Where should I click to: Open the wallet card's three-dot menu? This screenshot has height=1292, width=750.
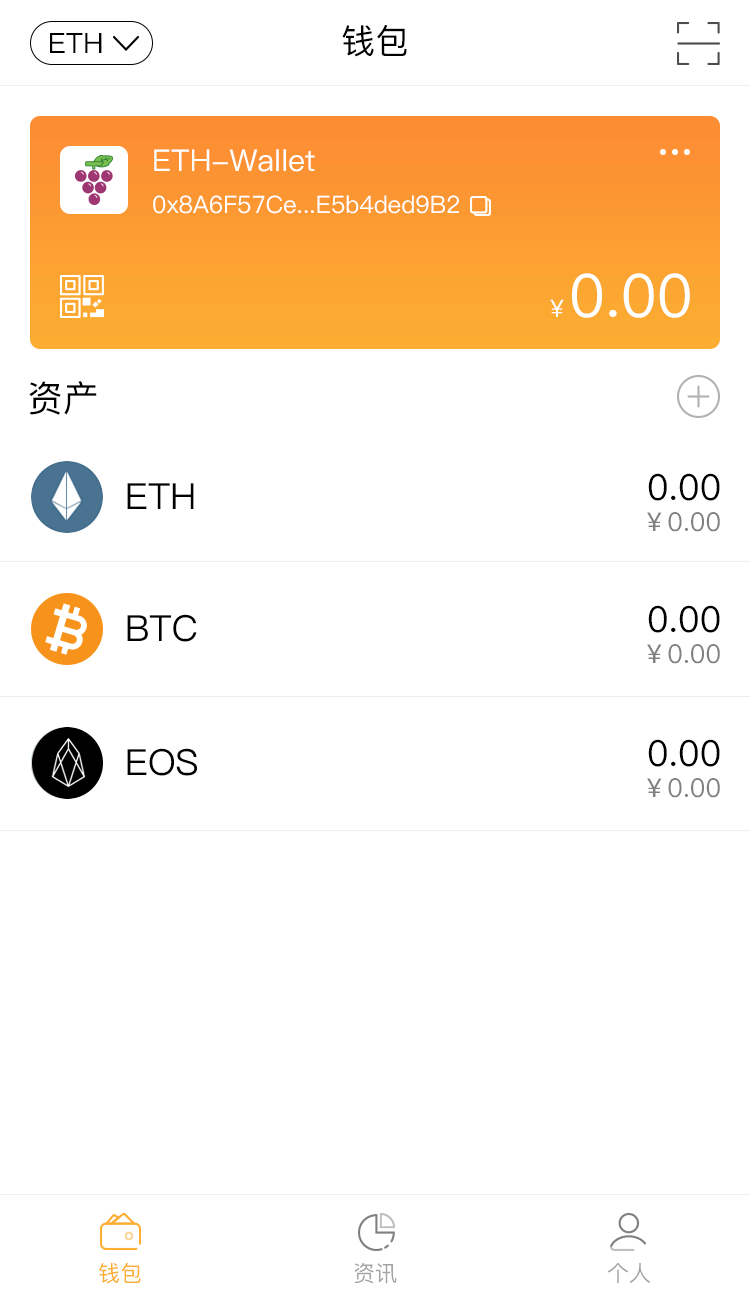(675, 152)
